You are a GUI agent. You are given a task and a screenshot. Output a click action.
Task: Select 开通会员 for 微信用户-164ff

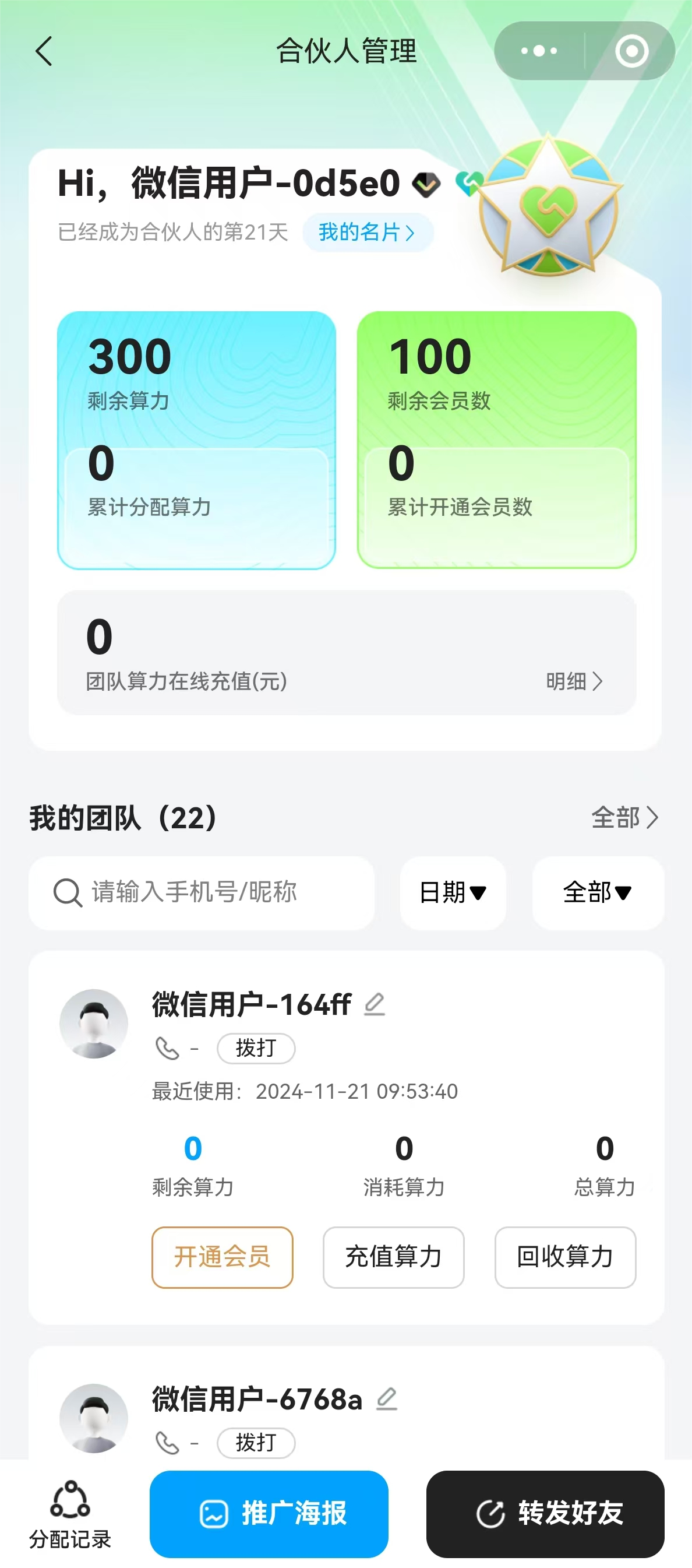click(x=222, y=1257)
